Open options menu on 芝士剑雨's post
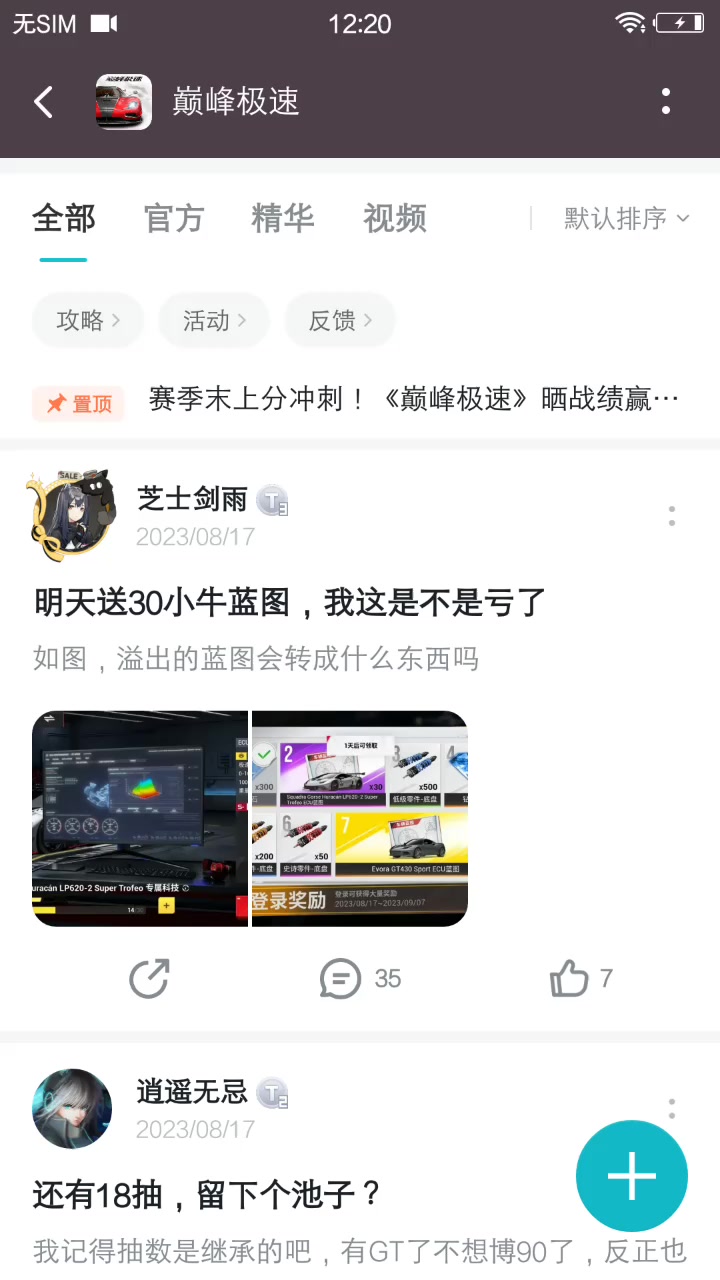The image size is (720, 1280). 672,516
